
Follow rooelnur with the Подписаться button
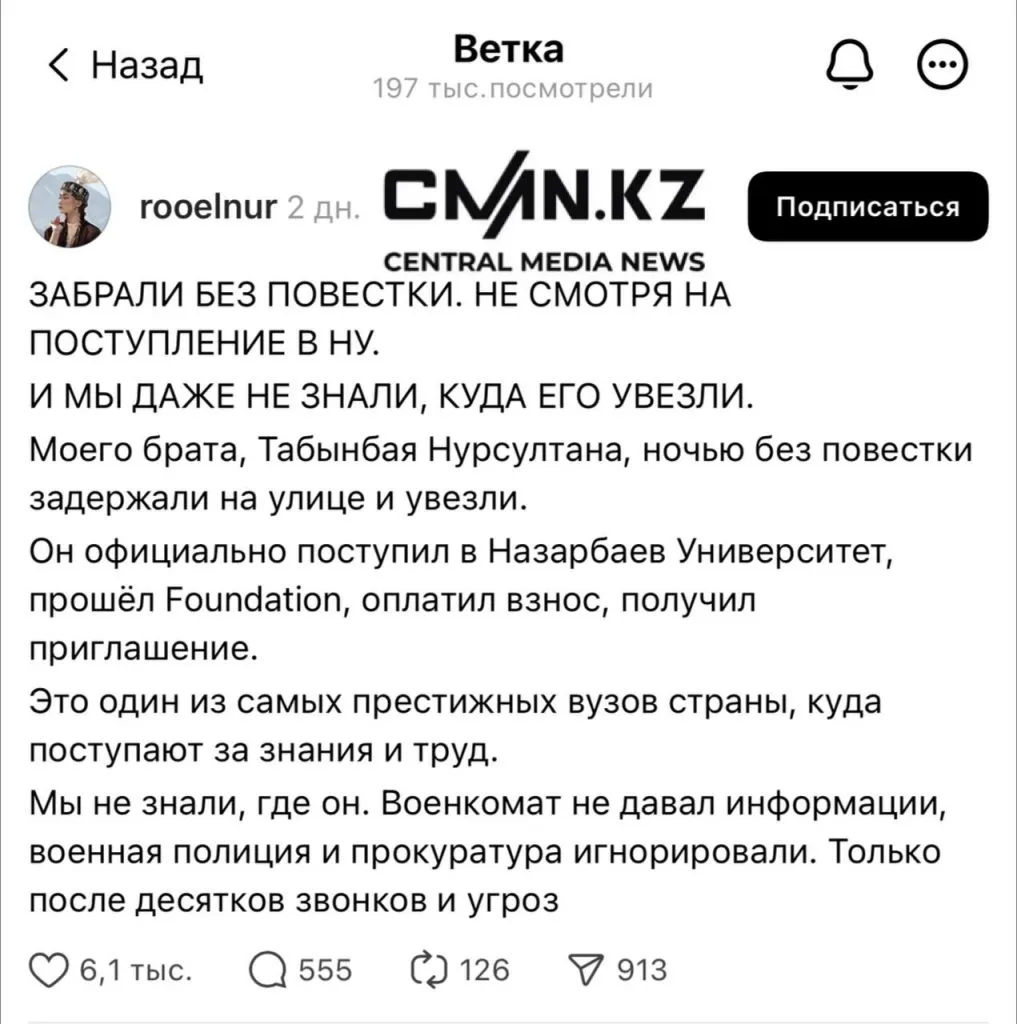(x=867, y=206)
